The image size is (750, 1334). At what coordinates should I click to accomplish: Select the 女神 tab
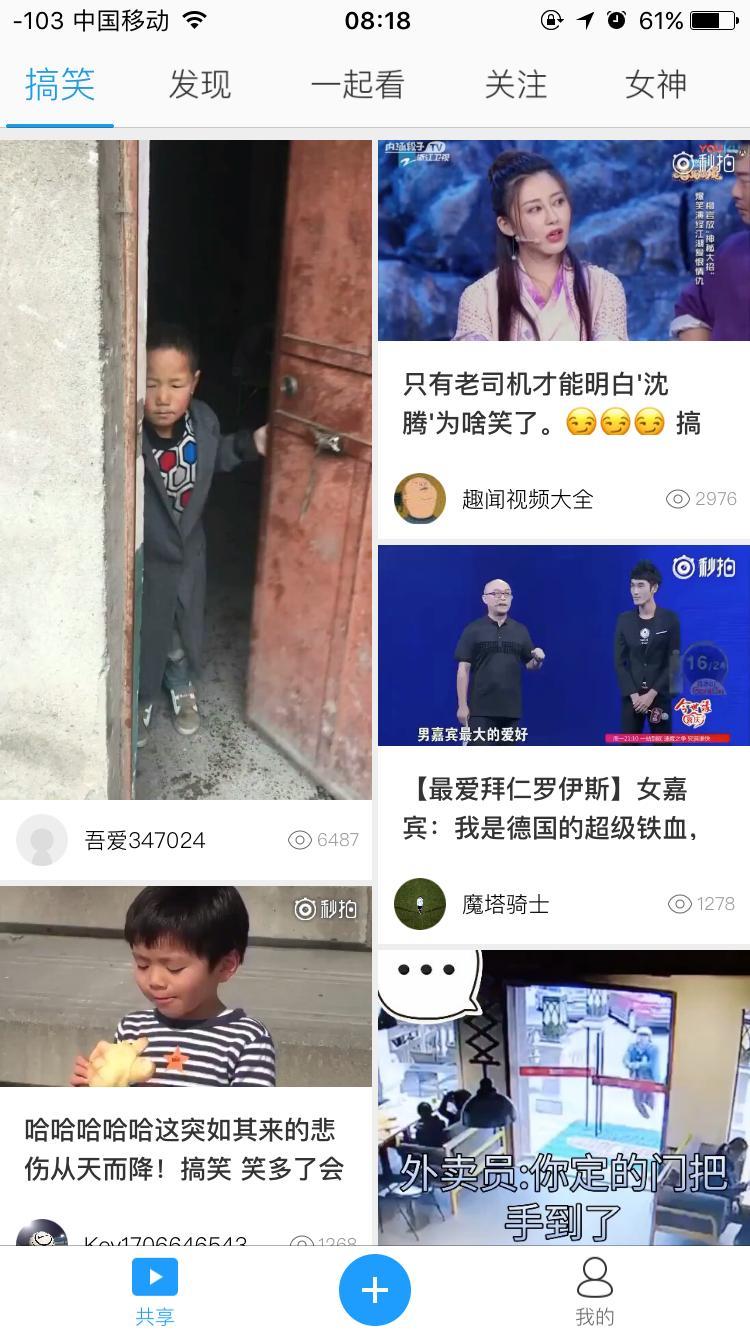click(x=656, y=85)
